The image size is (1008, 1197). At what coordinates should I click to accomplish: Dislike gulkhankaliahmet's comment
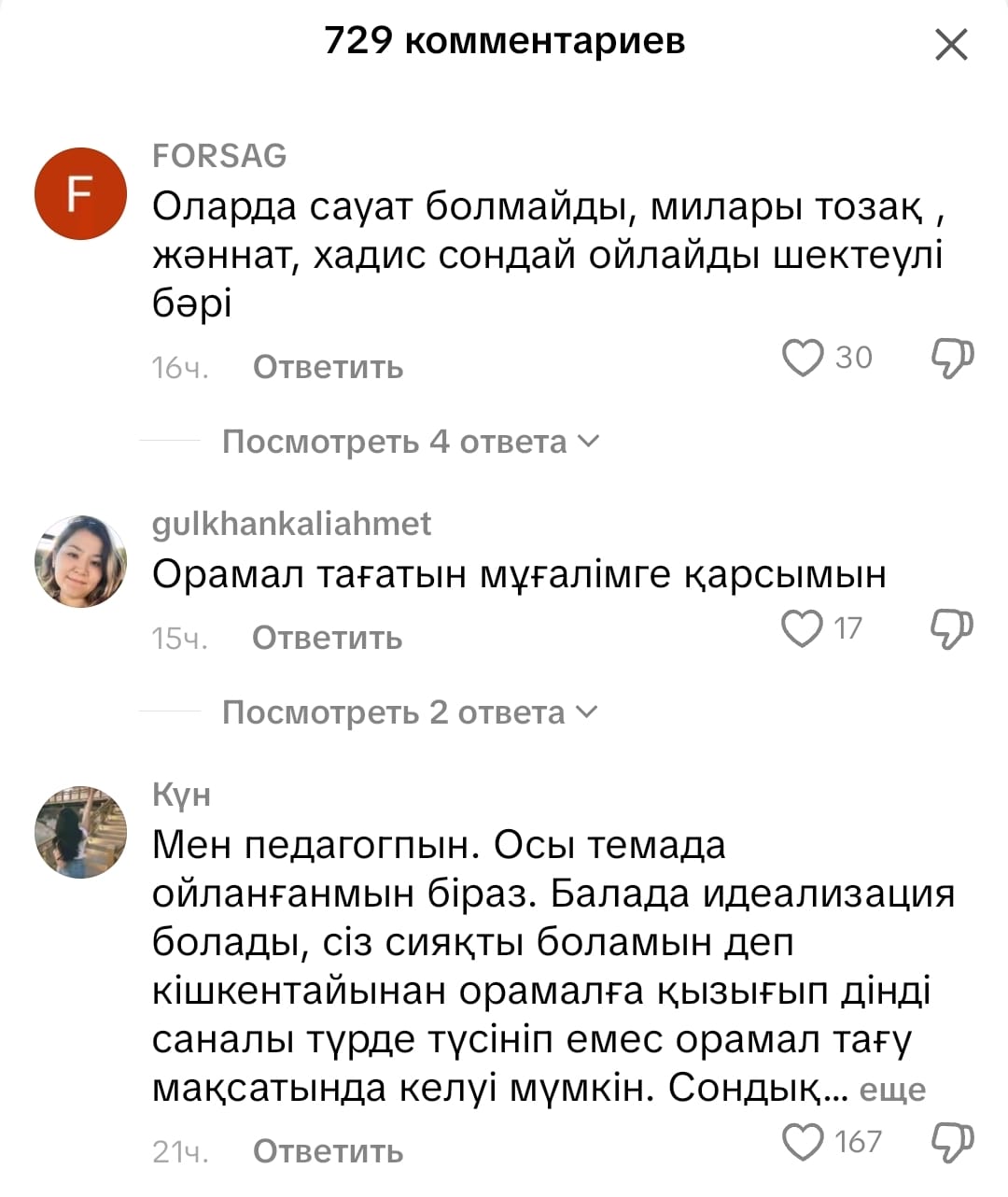click(x=952, y=628)
